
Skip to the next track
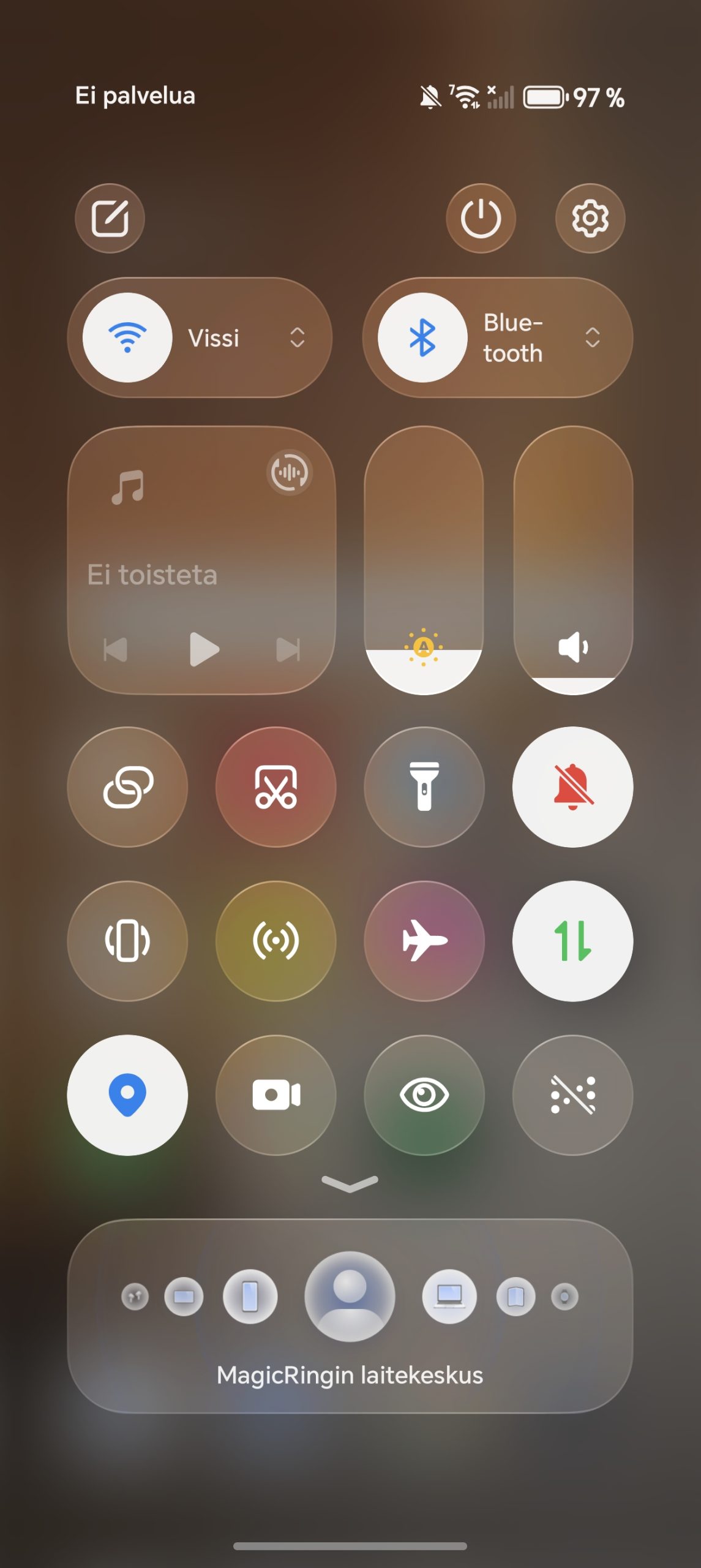[x=288, y=649]
